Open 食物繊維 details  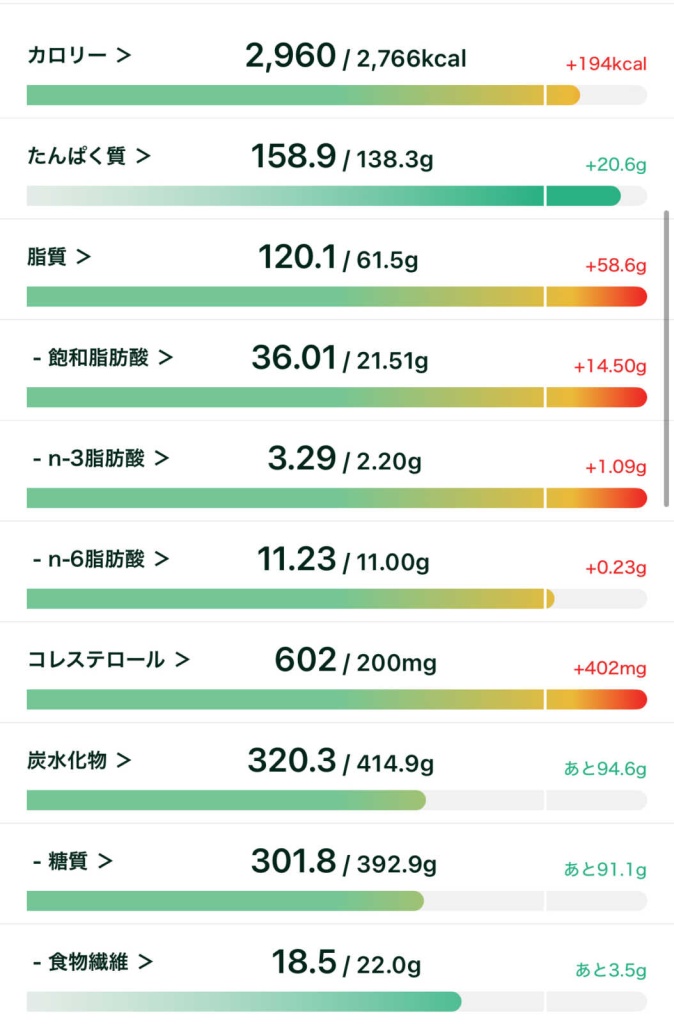[x=93, y=962]
